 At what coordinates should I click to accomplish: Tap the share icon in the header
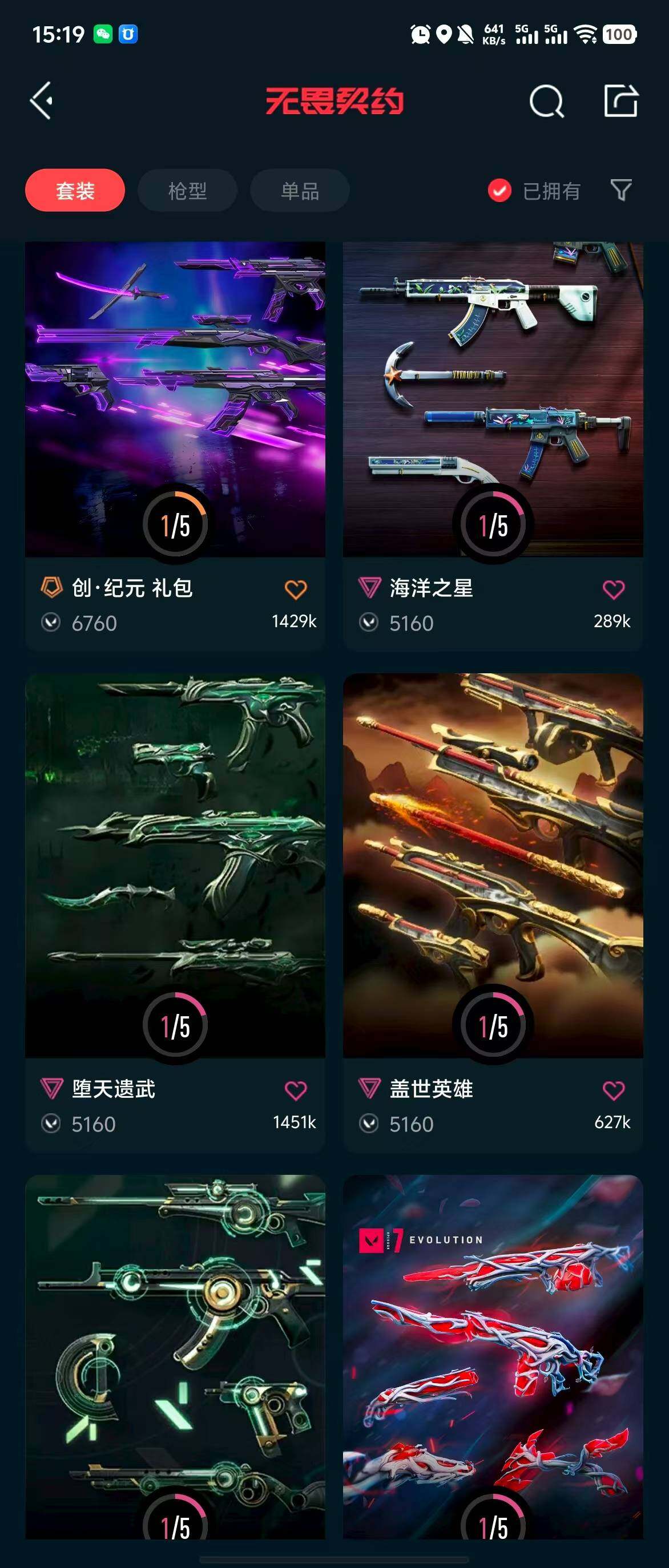[x=620, y=100]
